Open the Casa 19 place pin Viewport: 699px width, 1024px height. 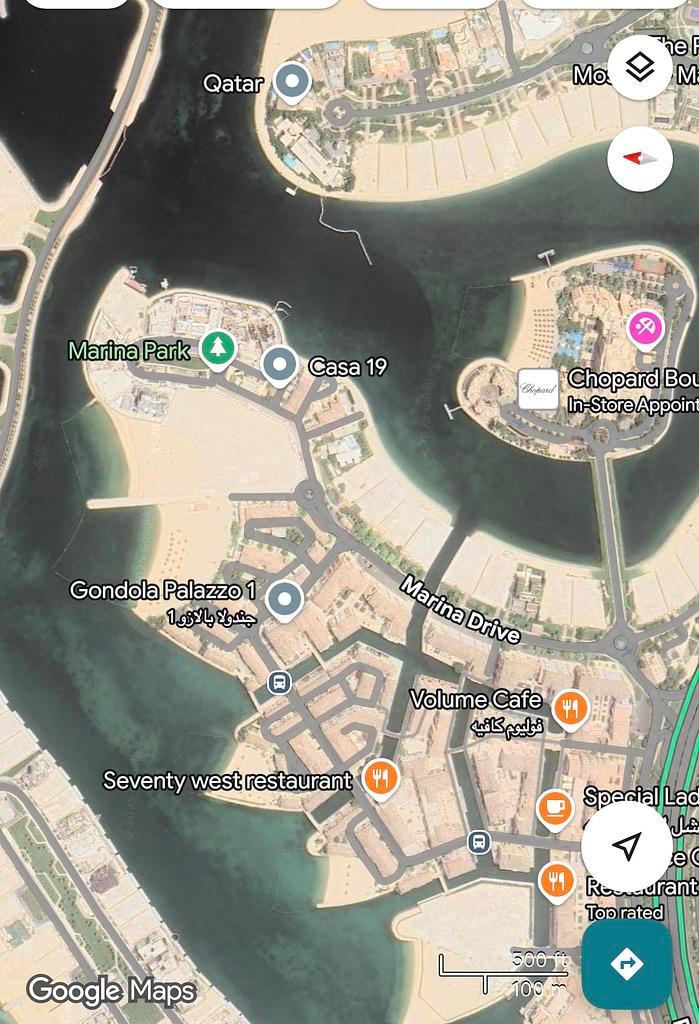(x=279, y=365)
